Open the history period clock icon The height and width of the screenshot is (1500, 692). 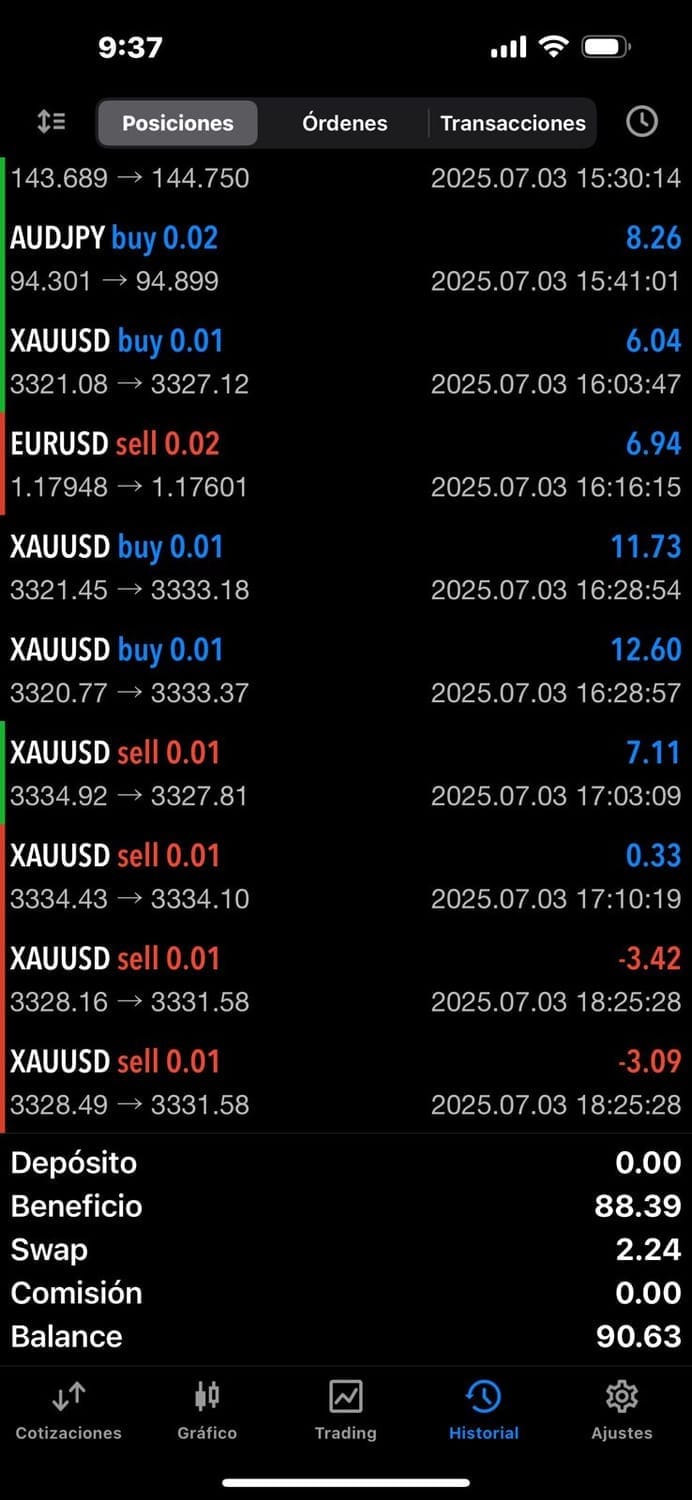point(642,122)
